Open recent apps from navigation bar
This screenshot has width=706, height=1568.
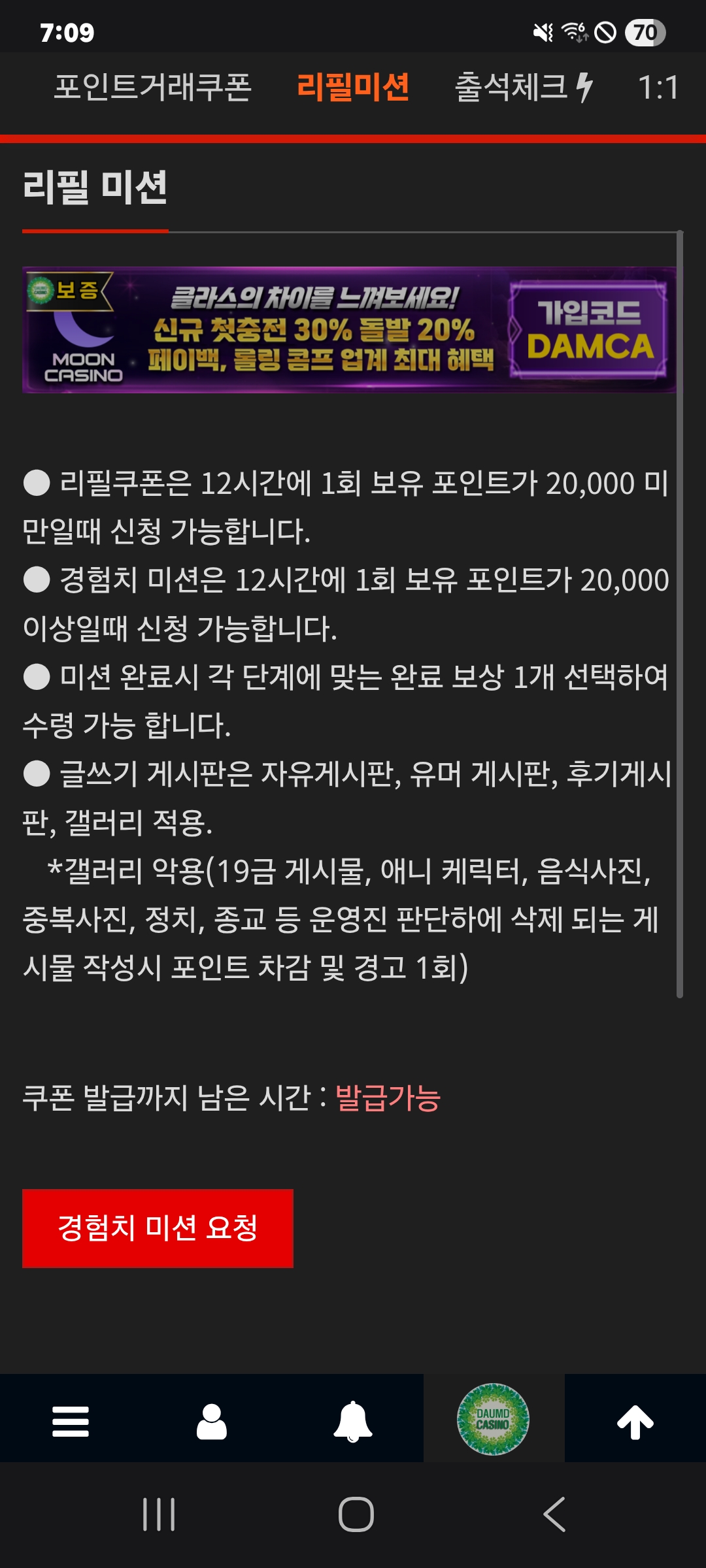(159, 1514)
